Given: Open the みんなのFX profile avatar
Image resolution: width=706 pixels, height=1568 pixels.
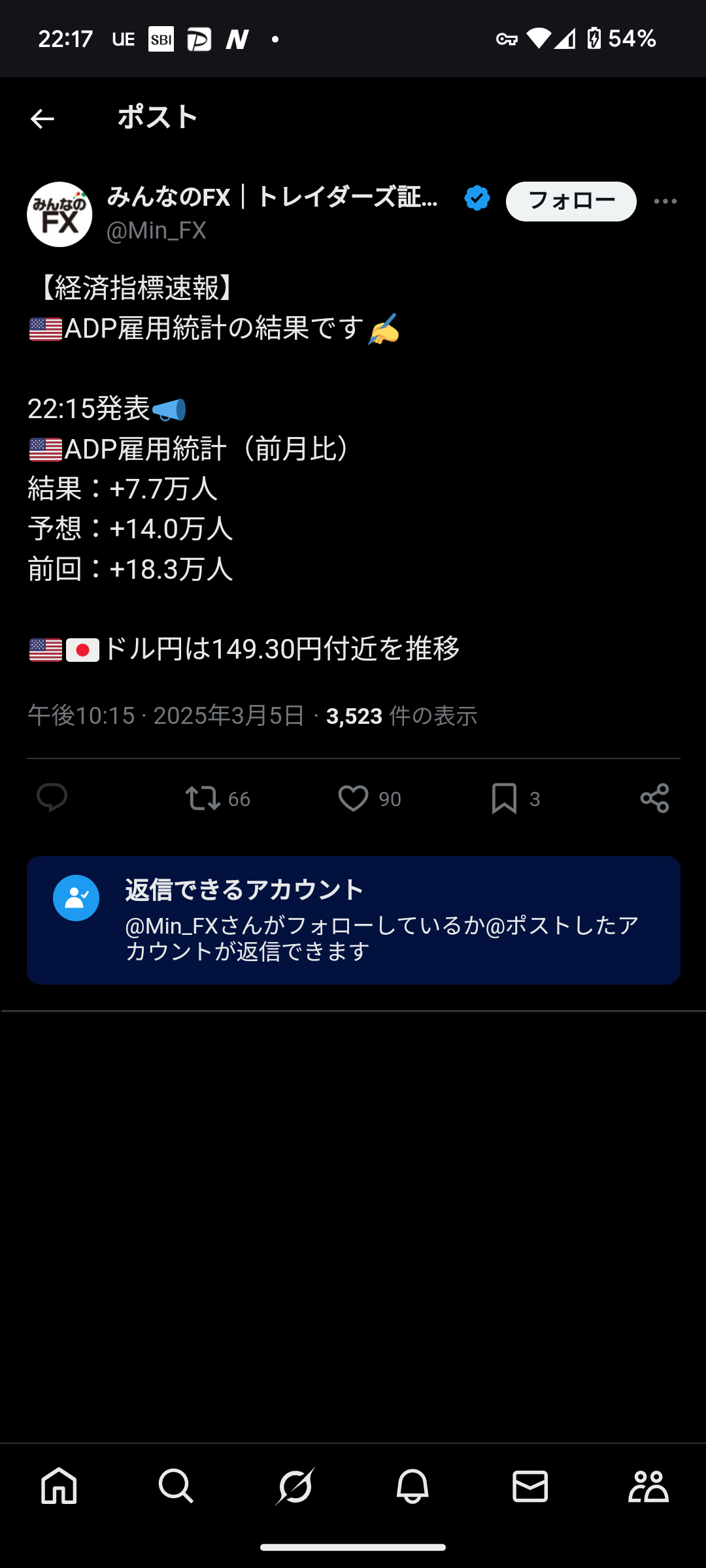Looking at the screenshot, I should coord(59,214).
